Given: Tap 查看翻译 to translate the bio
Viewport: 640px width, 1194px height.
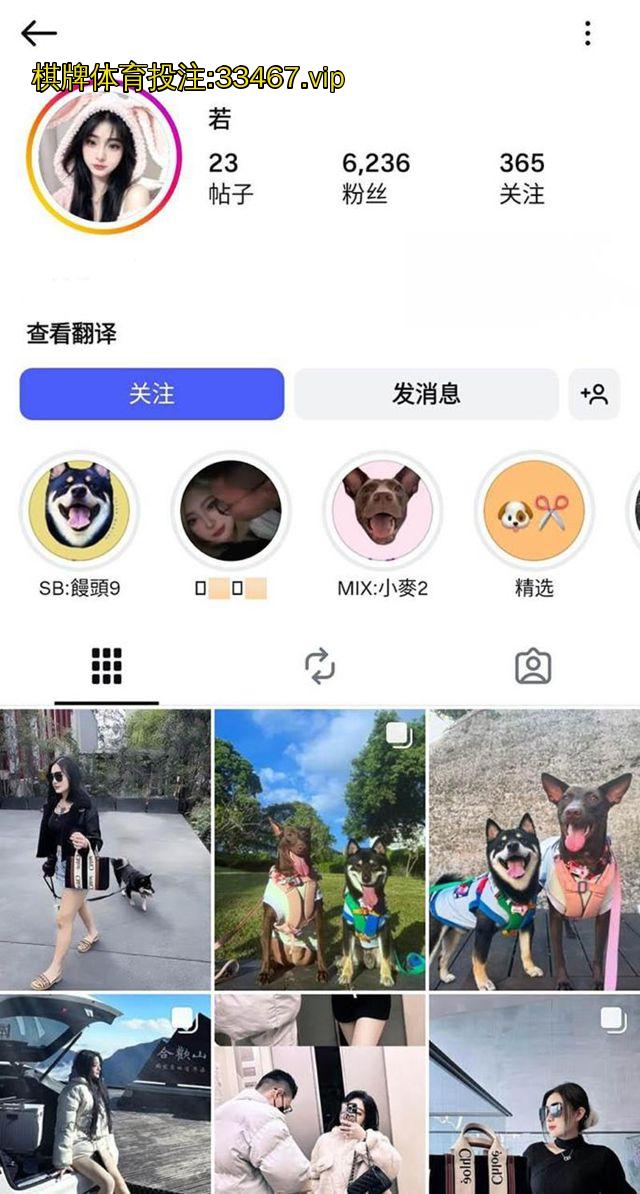Looking at the screenshot, I should pos(71,334).
